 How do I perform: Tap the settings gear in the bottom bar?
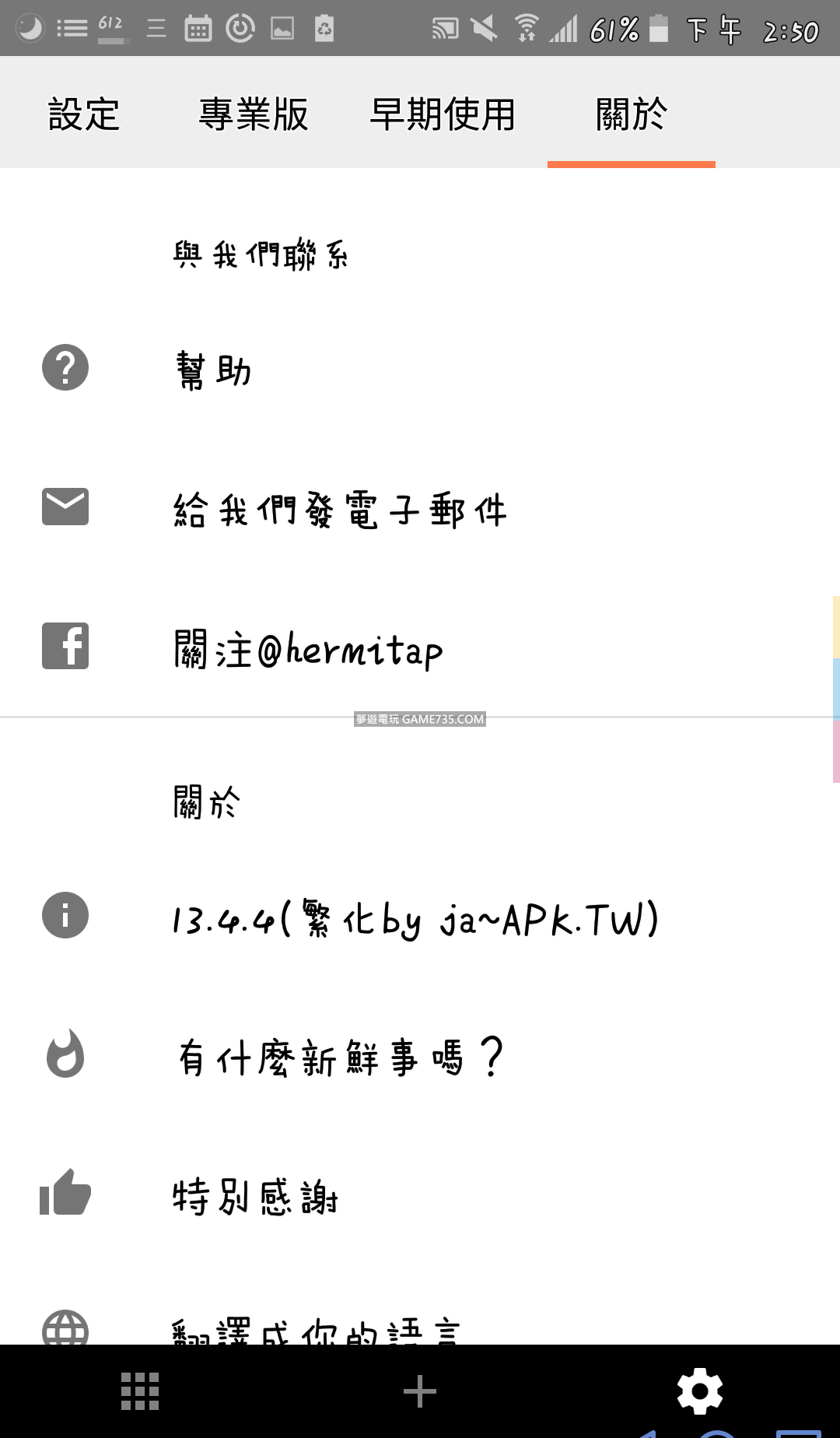pyautogui.click(x=700, y=1391)
